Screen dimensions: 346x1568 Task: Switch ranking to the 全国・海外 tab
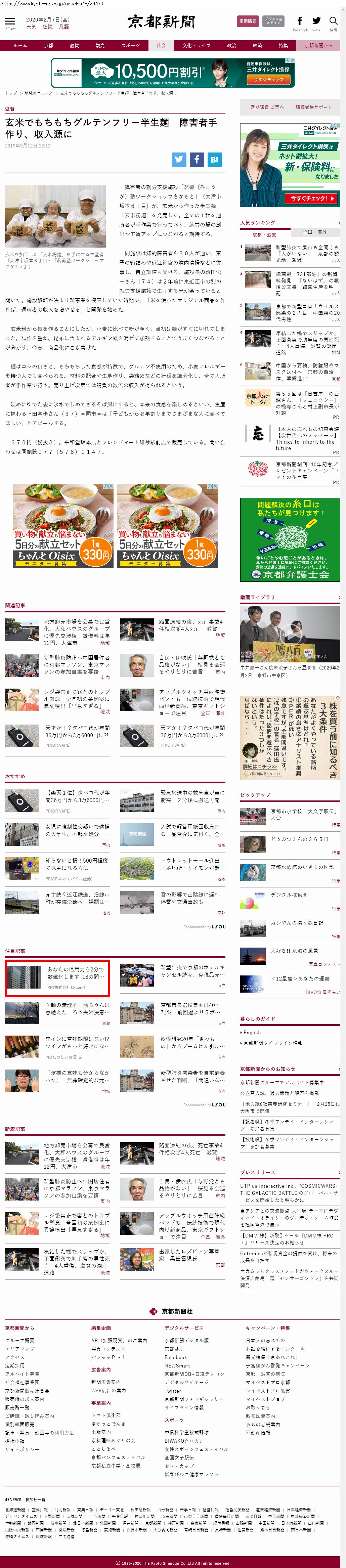(314, 232)
